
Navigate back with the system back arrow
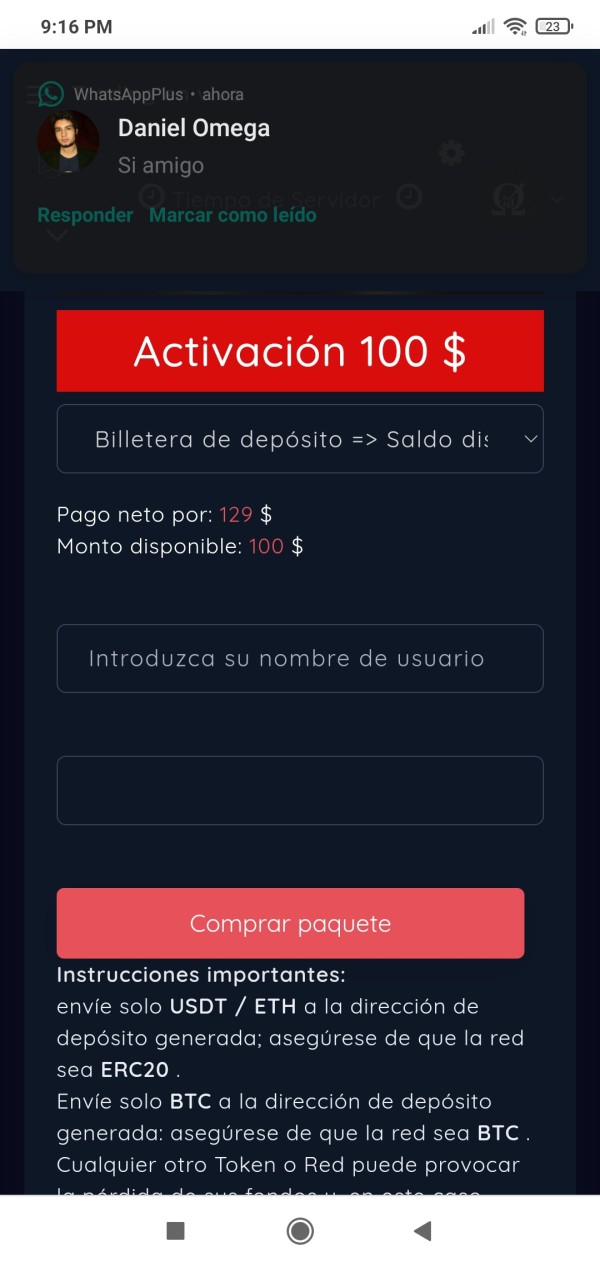423,1231
